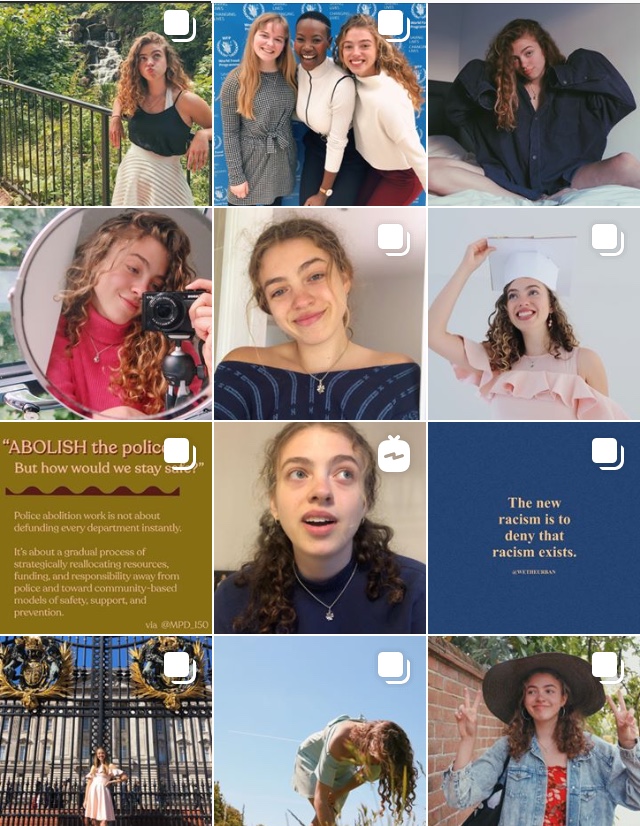Image resolution: width=640 pixels, height=826 pixels.
Task: Select the wide hat and denim jacket post
Action: (x=534, y=732)
